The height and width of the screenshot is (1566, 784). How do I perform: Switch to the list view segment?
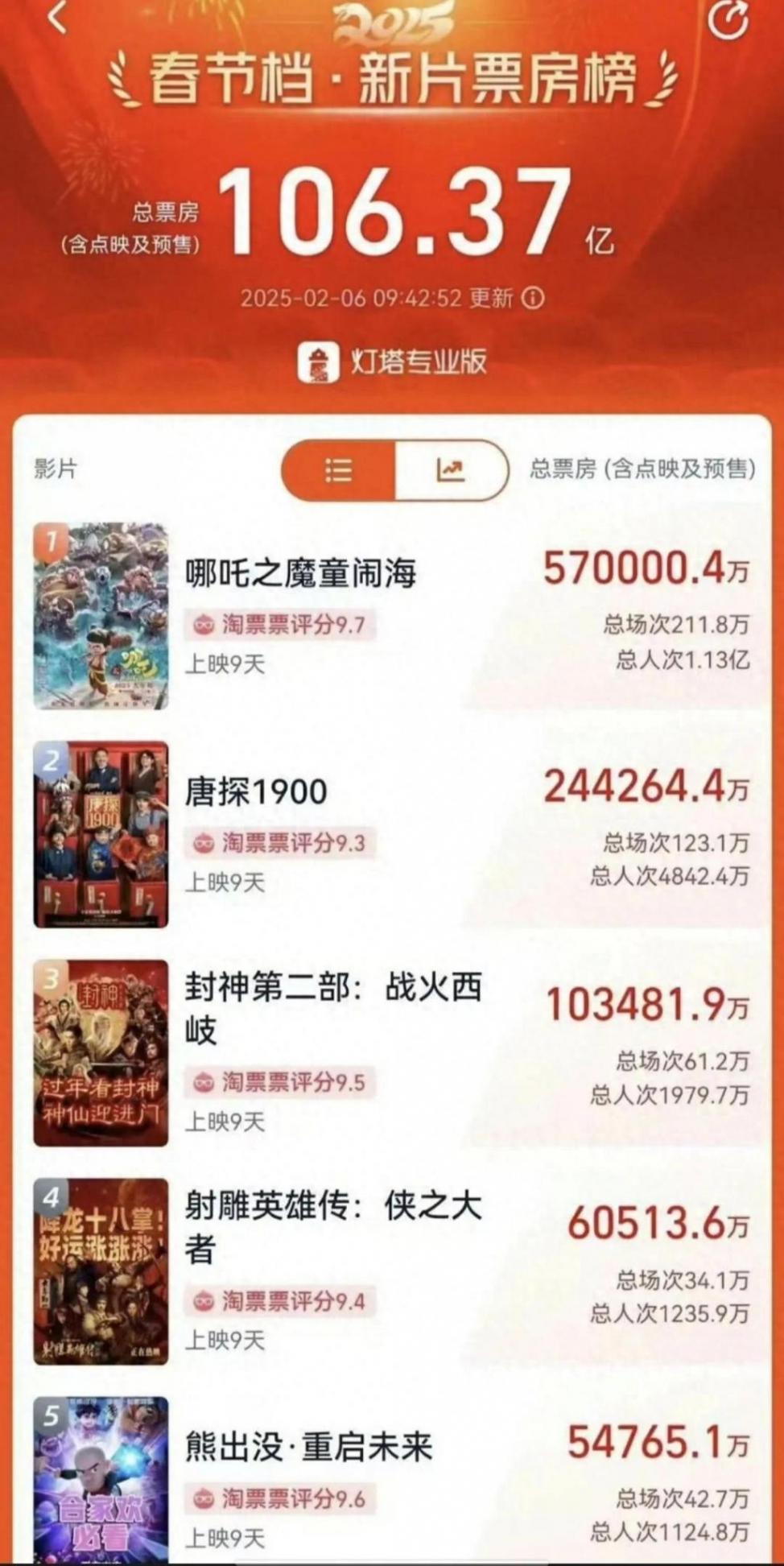coord(339,470)
